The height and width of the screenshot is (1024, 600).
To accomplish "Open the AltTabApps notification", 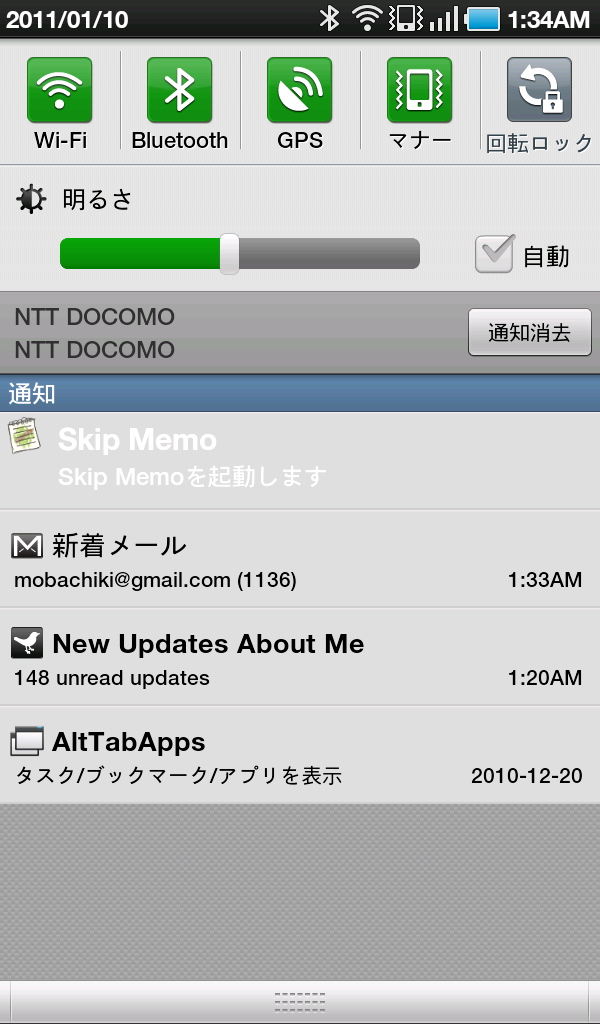I will pyautogui.click(x=300, y=754).
